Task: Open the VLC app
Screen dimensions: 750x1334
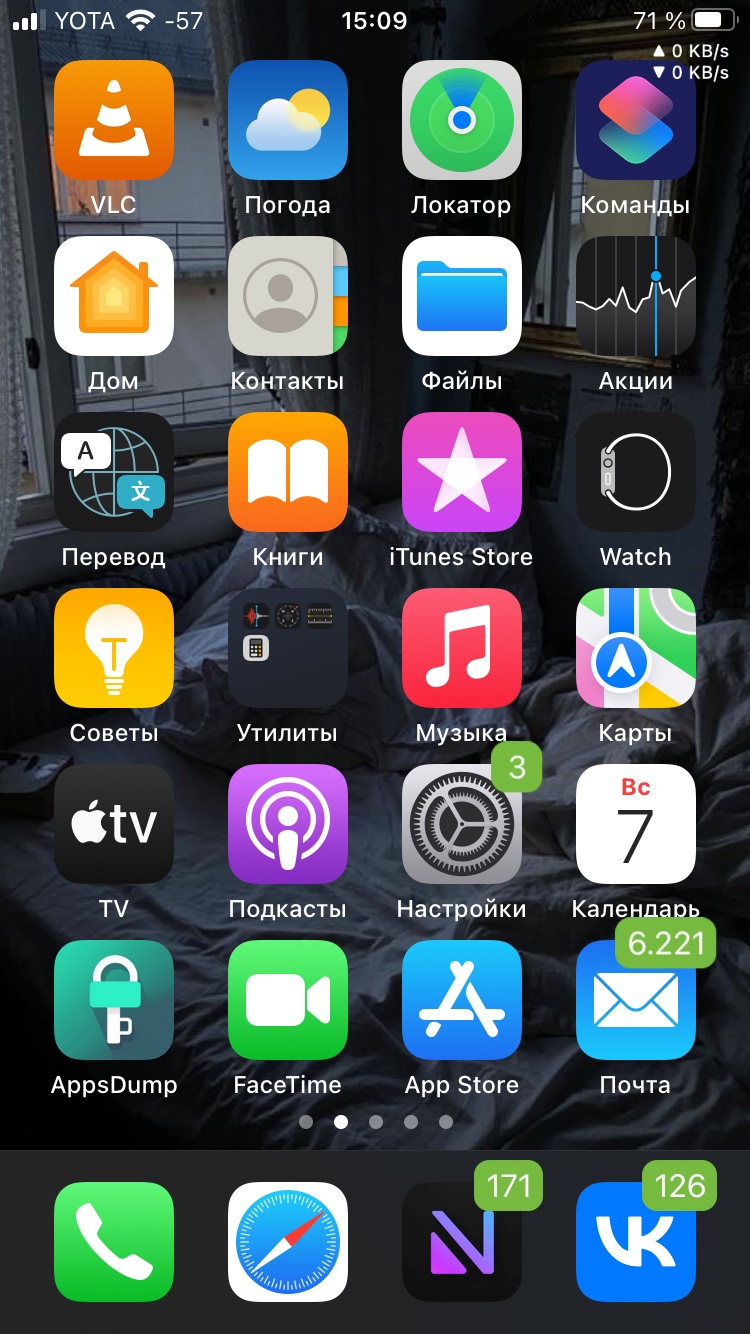Action: pos(114,120)
